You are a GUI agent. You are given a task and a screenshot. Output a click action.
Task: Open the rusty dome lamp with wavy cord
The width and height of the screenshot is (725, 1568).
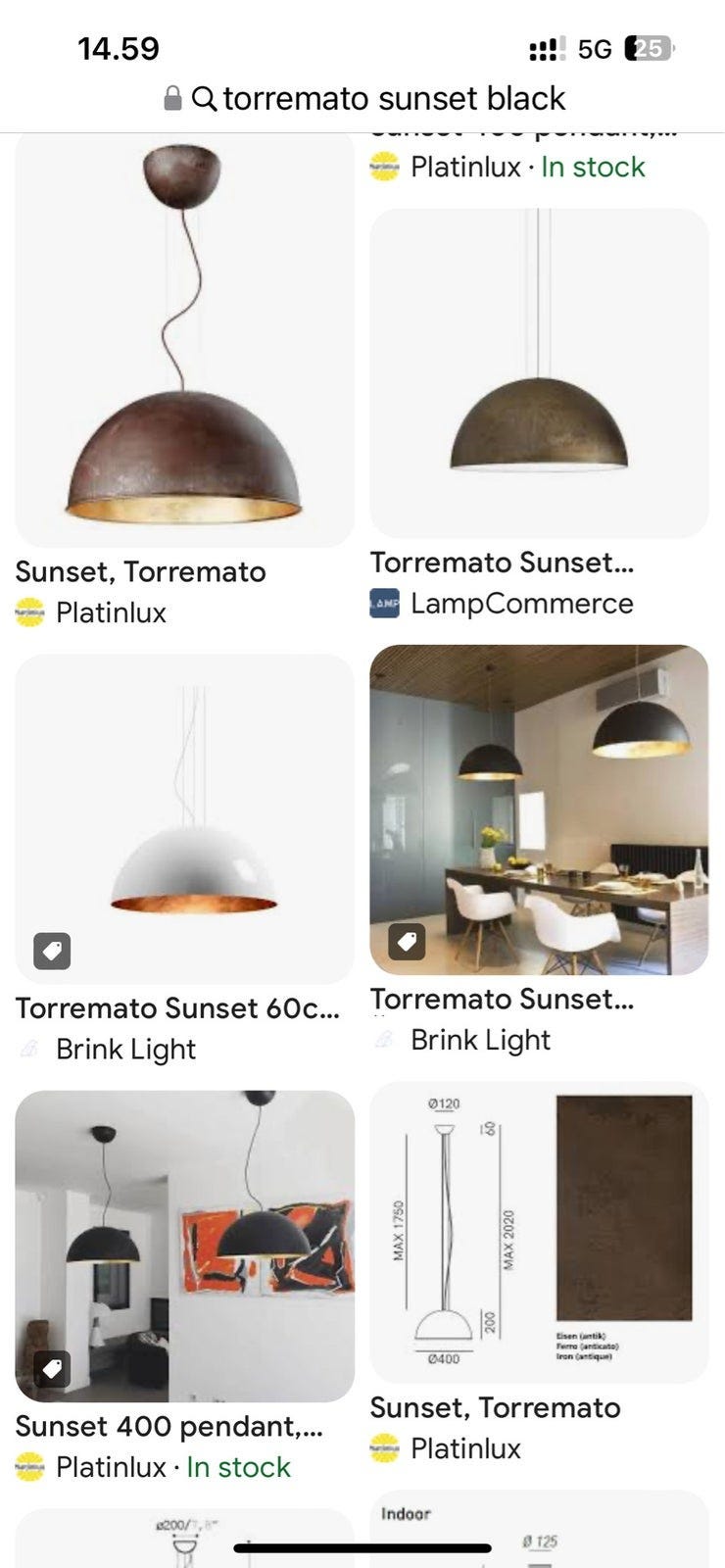(184, 338)
